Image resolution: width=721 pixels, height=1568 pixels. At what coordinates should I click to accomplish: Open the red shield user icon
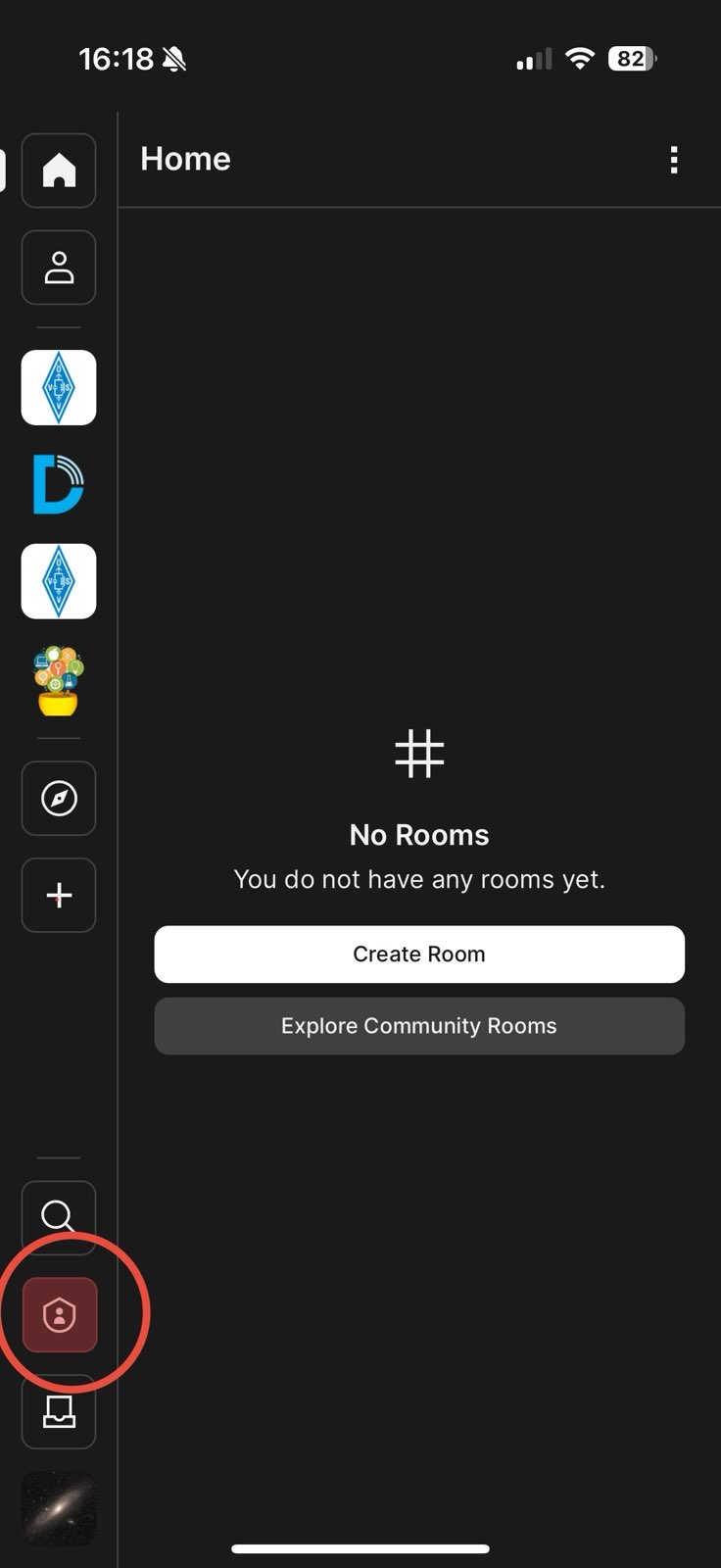[60, 1314]
